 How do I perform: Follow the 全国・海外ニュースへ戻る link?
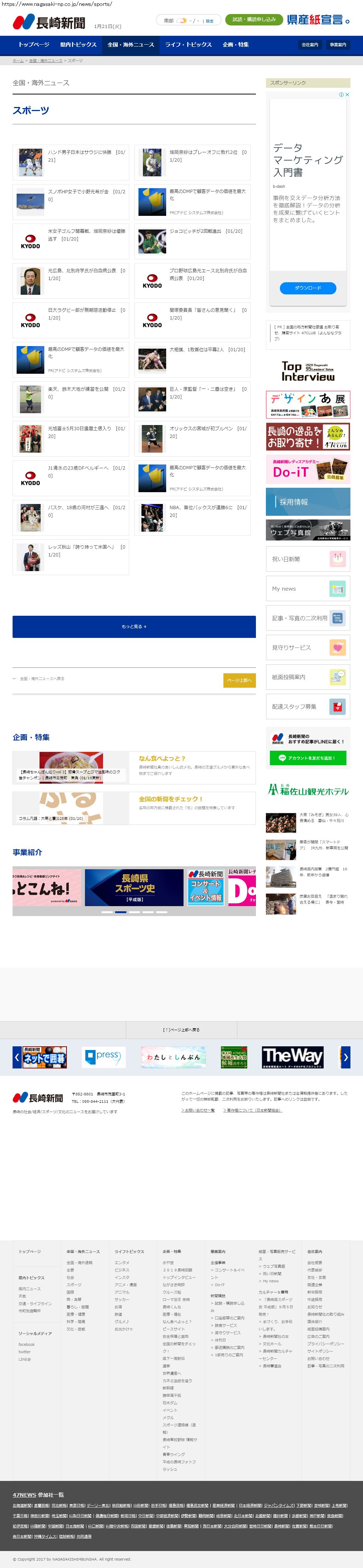[x=41, y=679]
